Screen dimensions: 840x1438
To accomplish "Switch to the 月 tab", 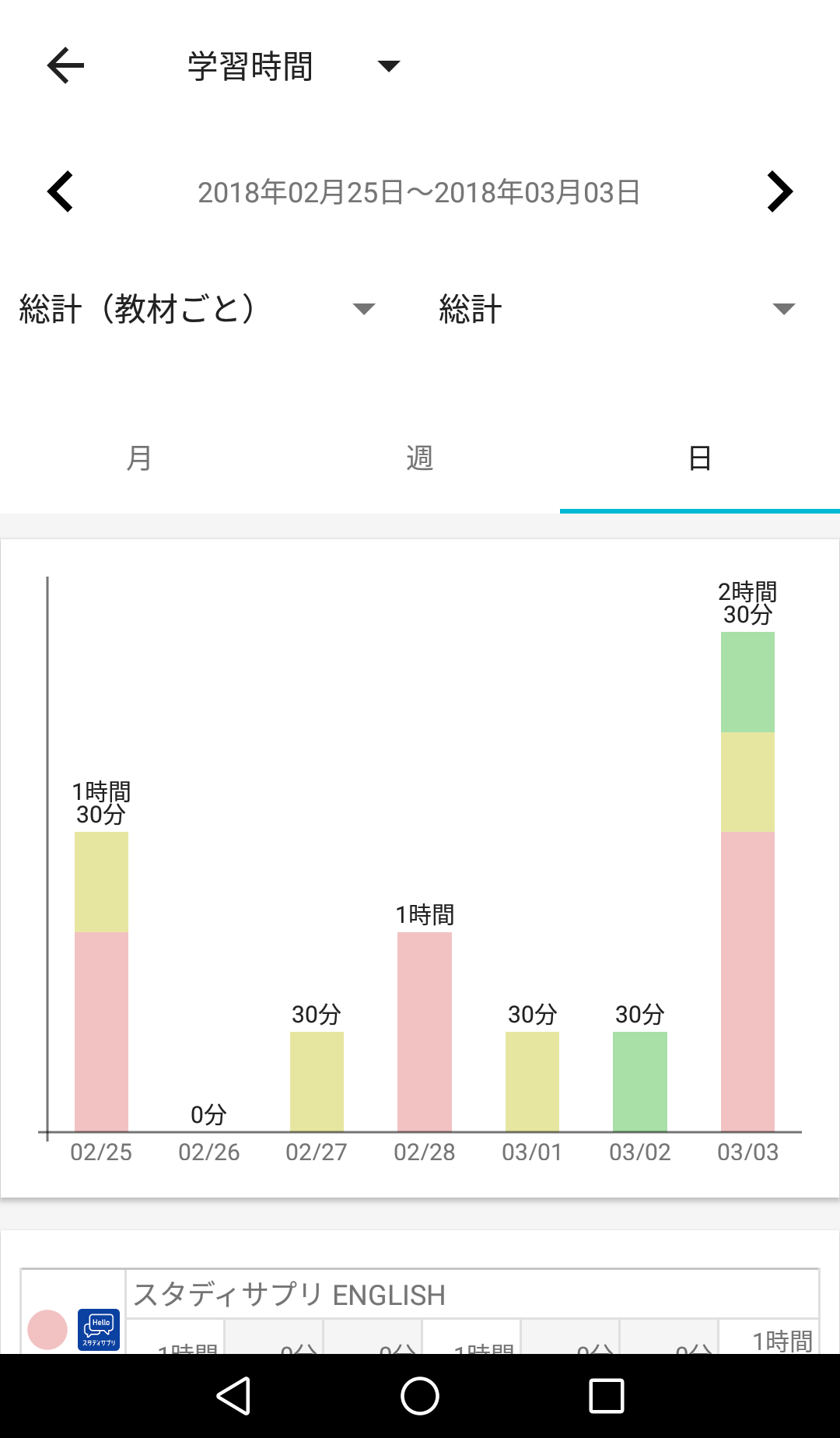I will (140, 458).
